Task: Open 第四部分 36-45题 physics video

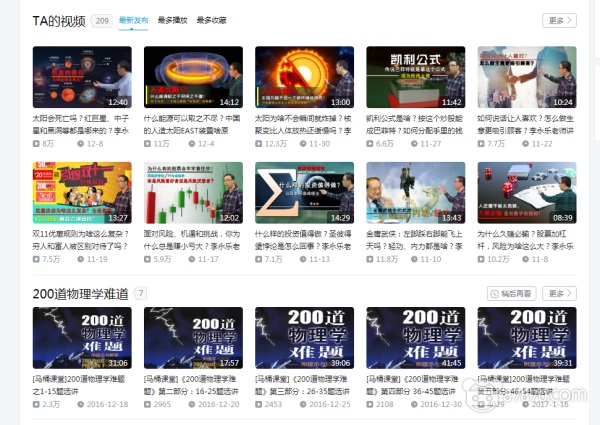Action: click(415, 338)
